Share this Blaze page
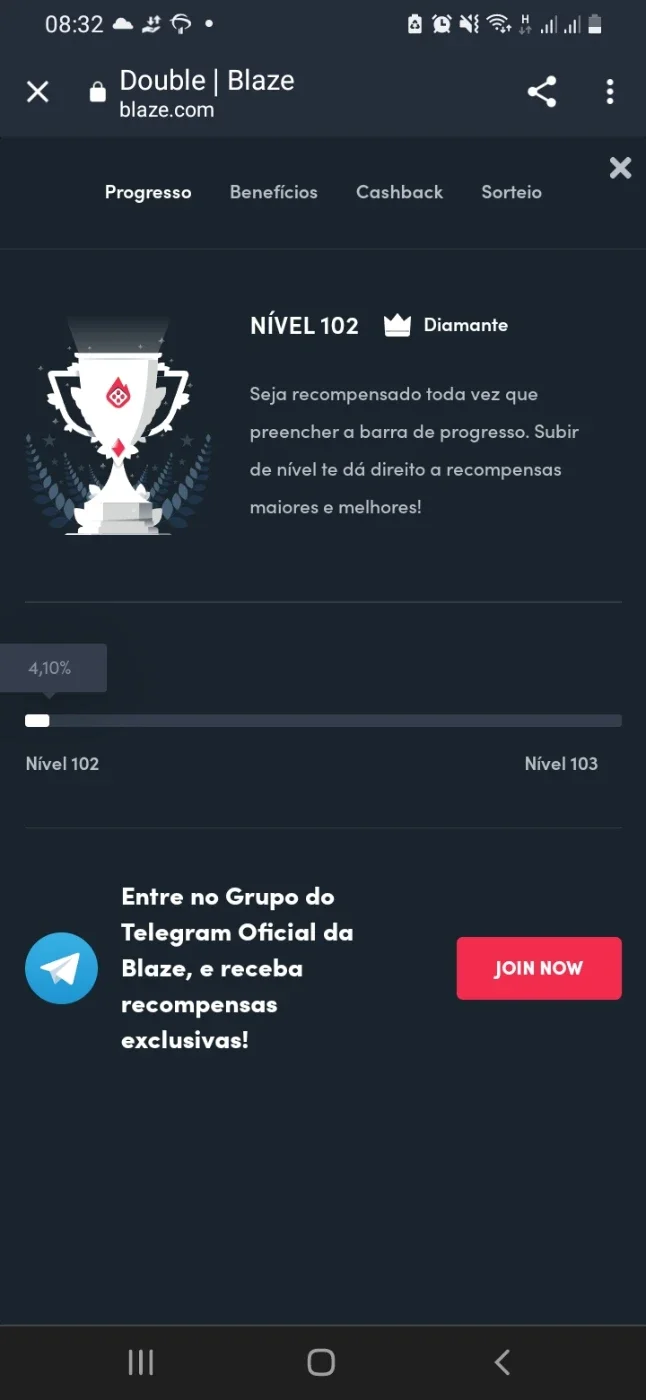The height and width of the screenshot is (1400, 646). pos(542,92)
